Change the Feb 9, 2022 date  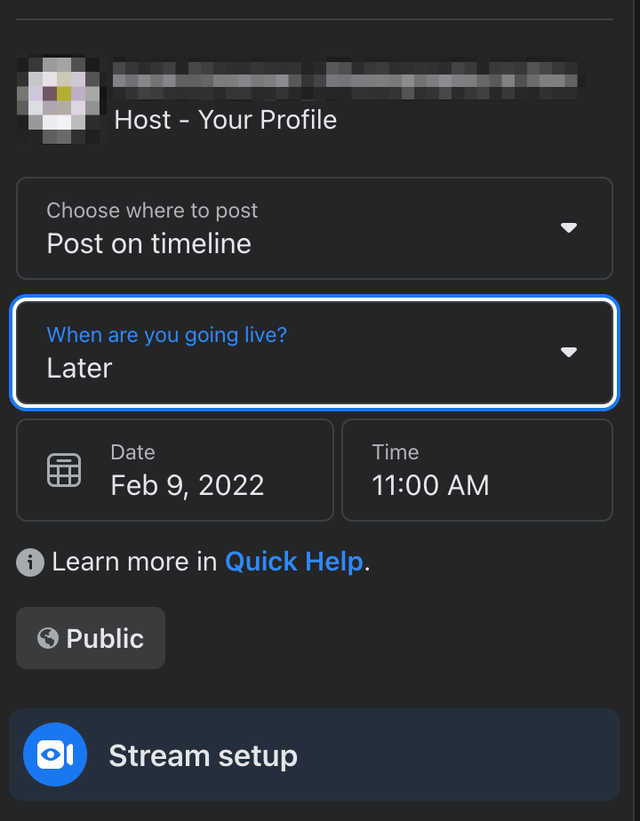pos(175,470)
